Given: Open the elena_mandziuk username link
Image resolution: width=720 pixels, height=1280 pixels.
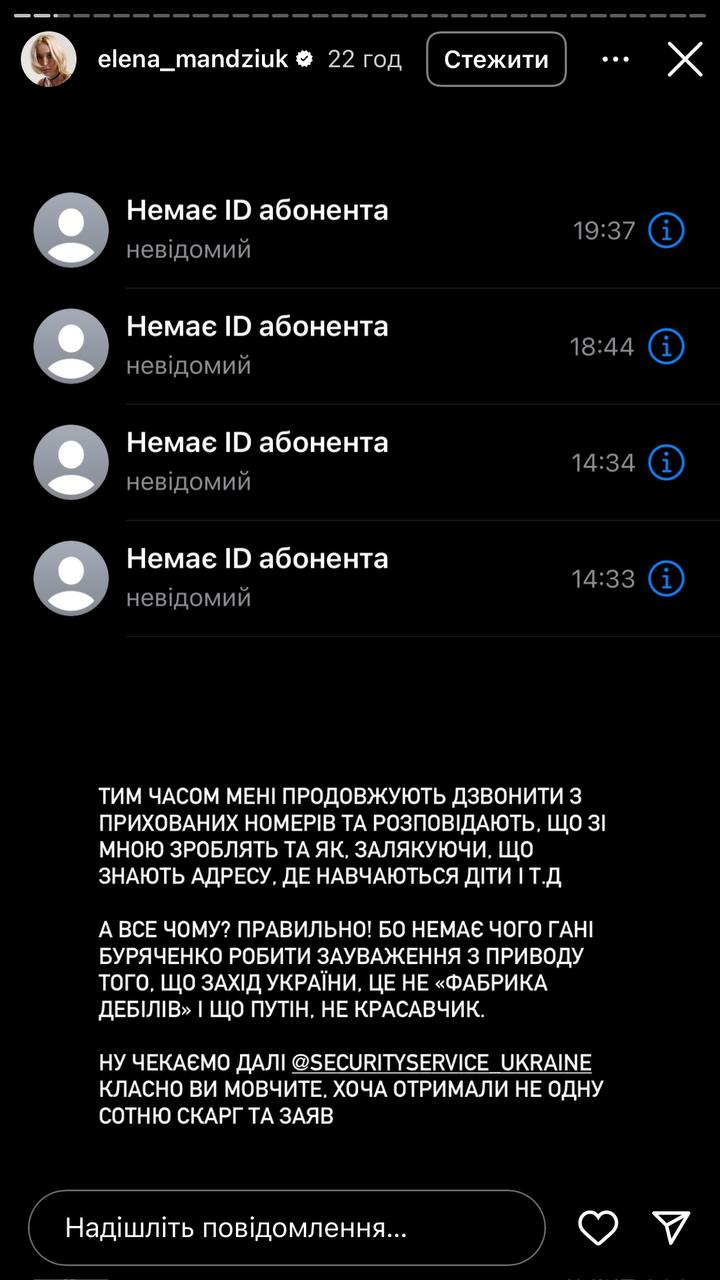Looking at the screenshot, I should (193, 59).
